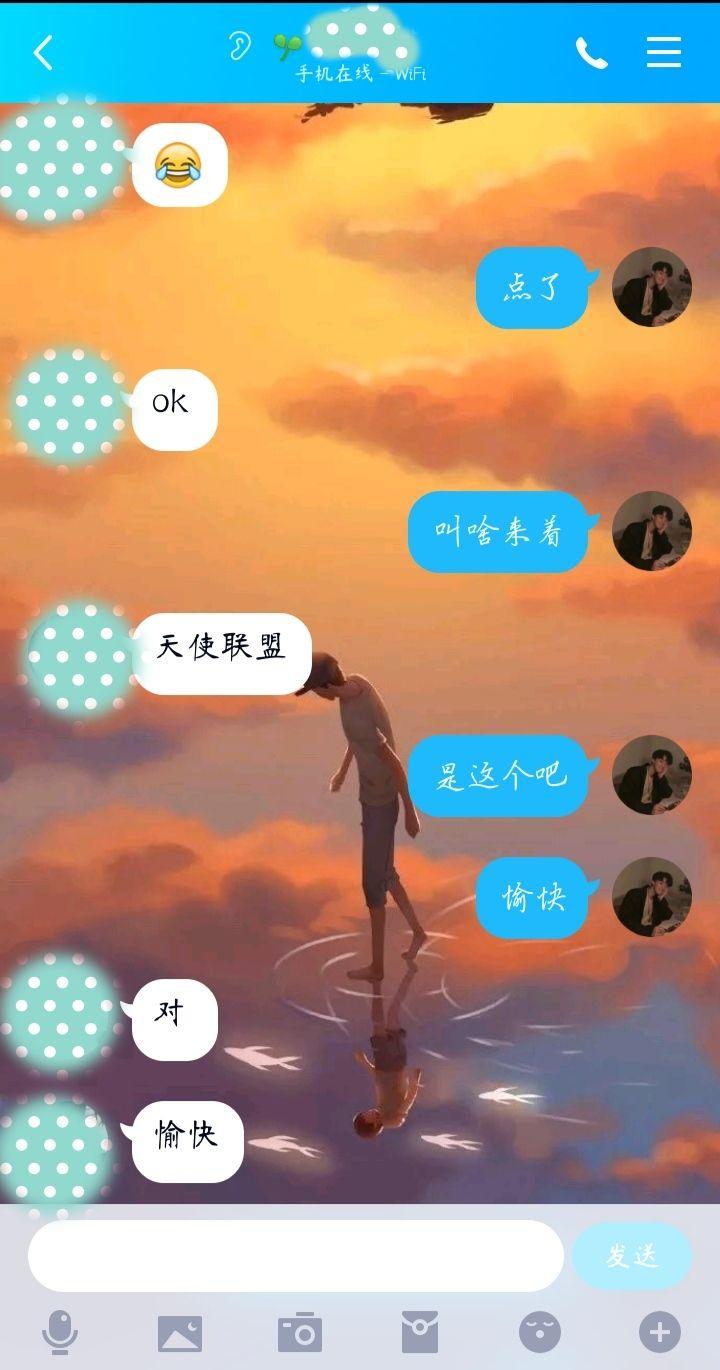The image size is (720, 1370).
Task: Open the camera to take photo
Action: (x=300, y=1333)
